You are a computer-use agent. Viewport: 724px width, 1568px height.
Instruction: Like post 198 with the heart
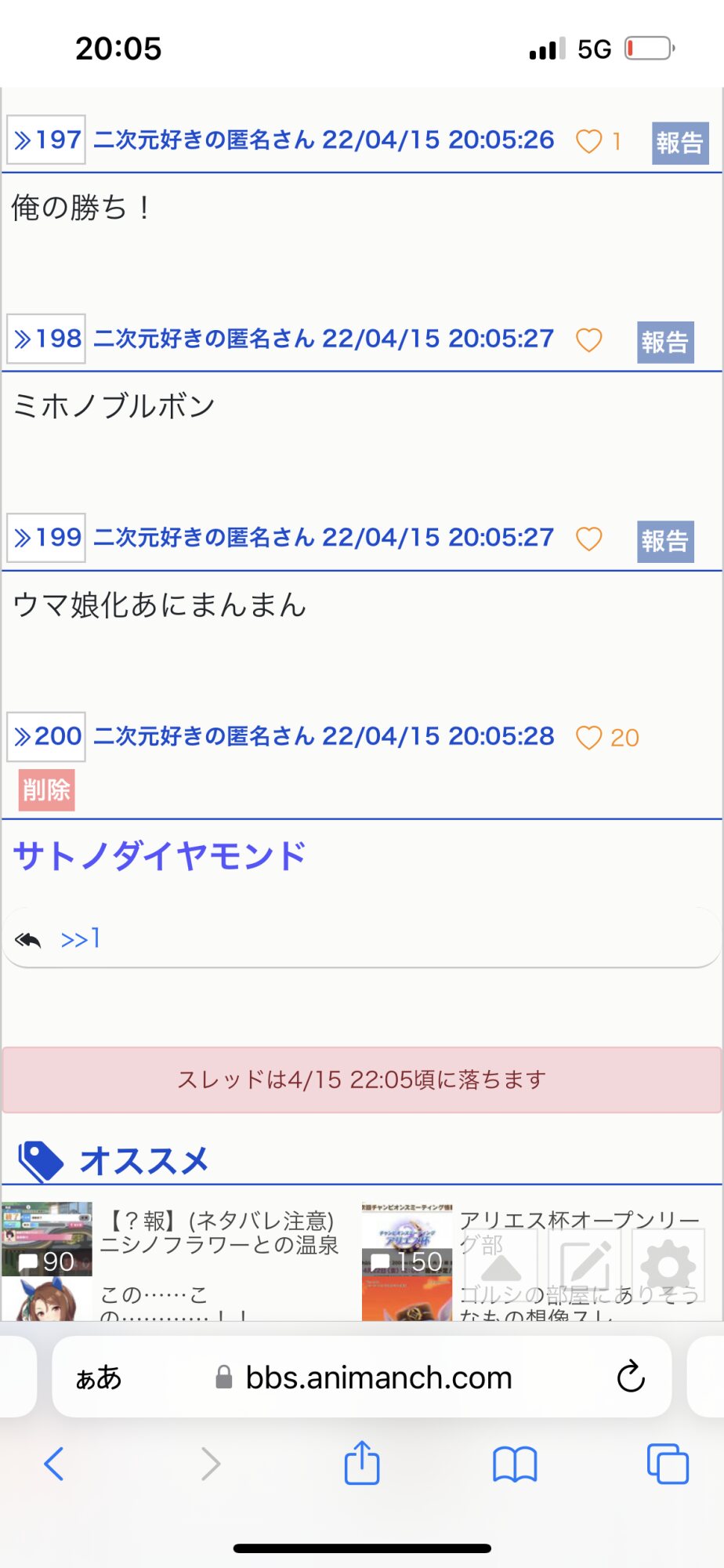coord(589,340)
